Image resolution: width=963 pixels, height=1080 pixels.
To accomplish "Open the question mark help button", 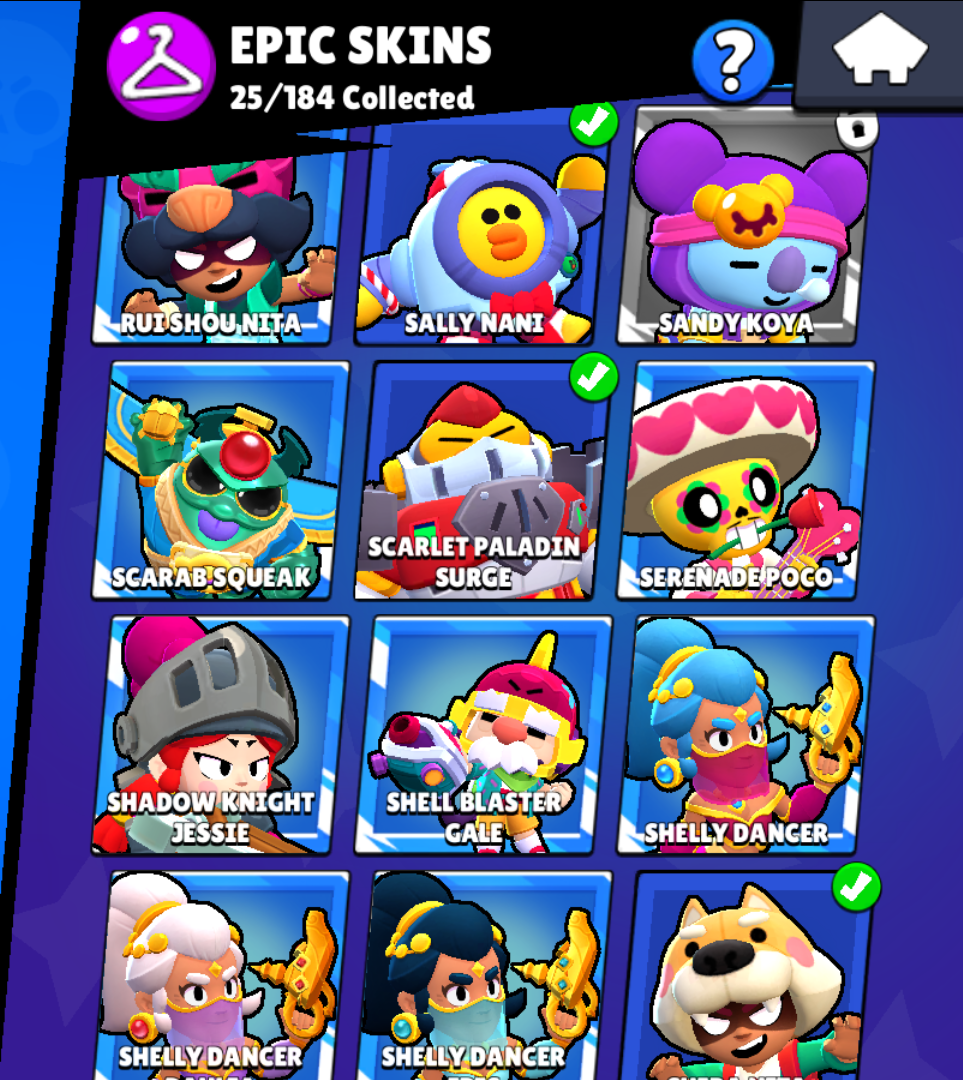I will click(733, 61).
